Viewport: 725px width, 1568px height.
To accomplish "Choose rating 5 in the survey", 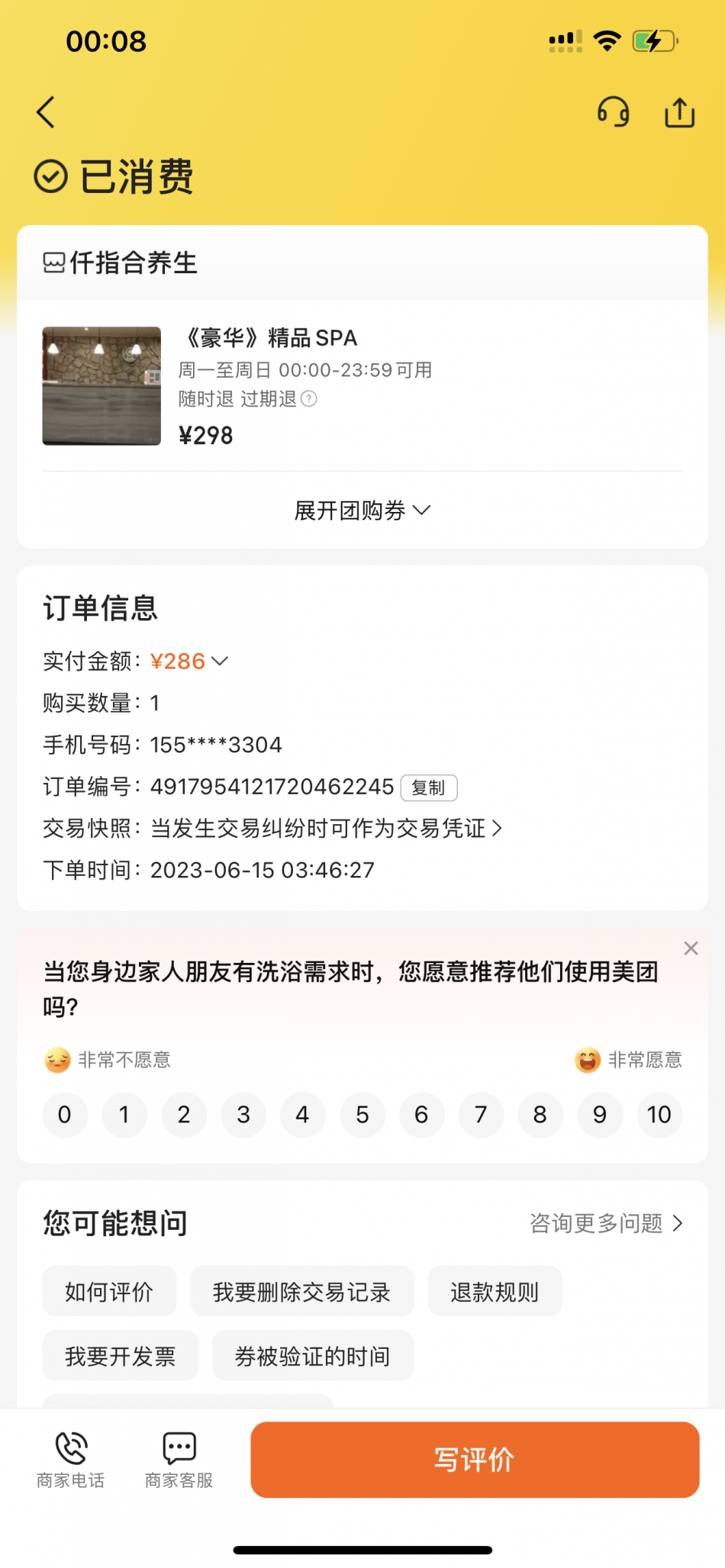I will [362, 1115].
